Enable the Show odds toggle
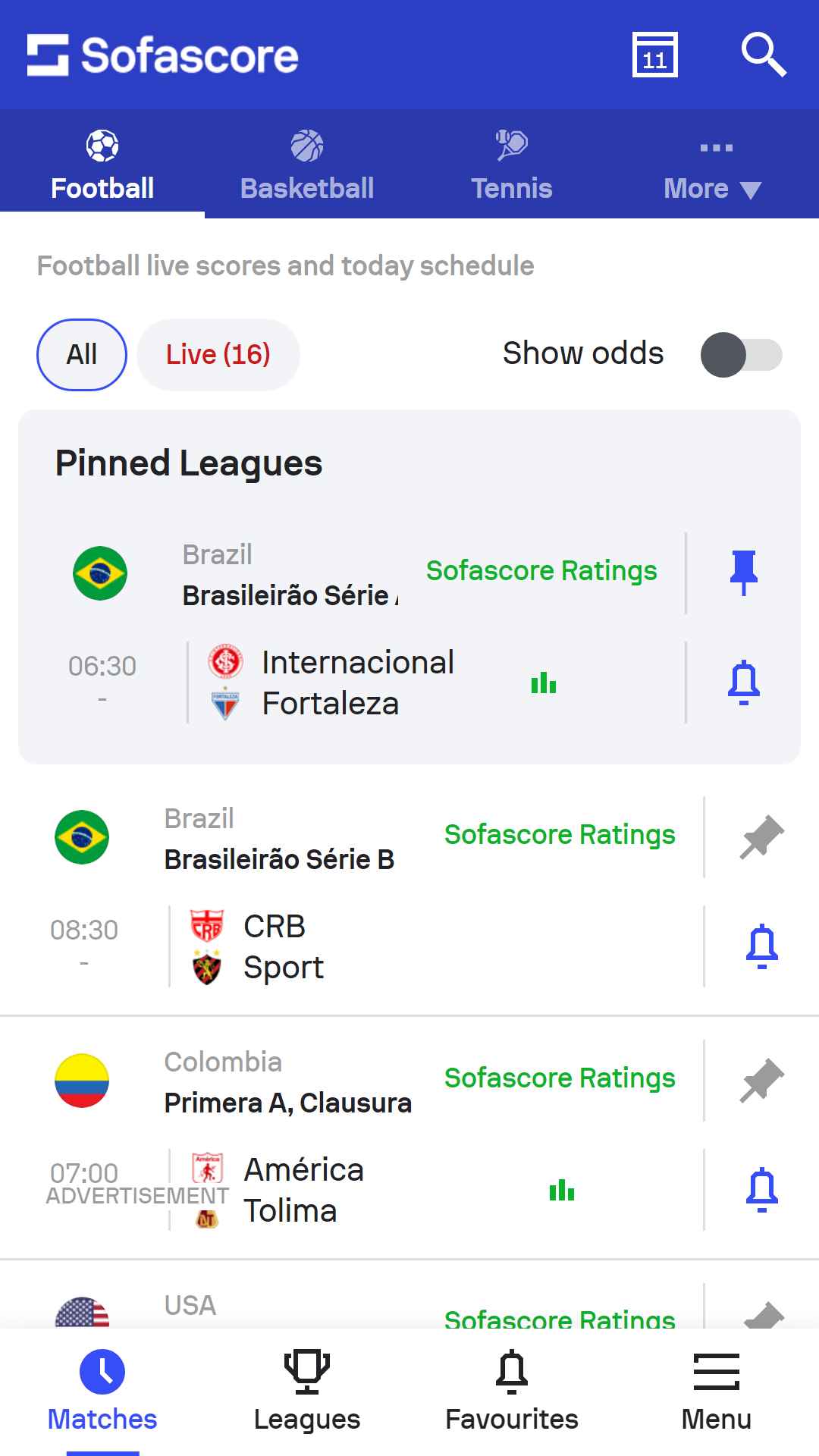The image size is (819, 1456). 741,354
